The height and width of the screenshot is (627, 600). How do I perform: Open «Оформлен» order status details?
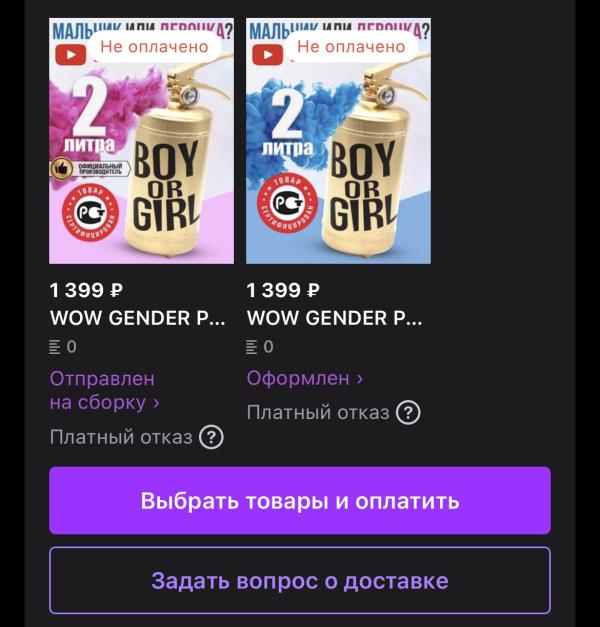click(304, 379)
